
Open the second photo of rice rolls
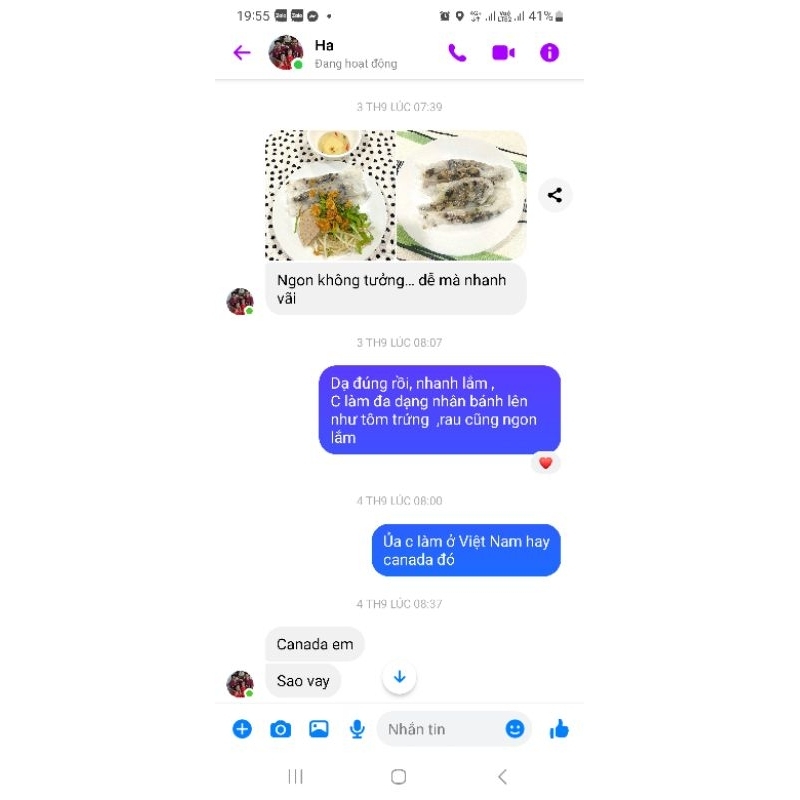461,195
